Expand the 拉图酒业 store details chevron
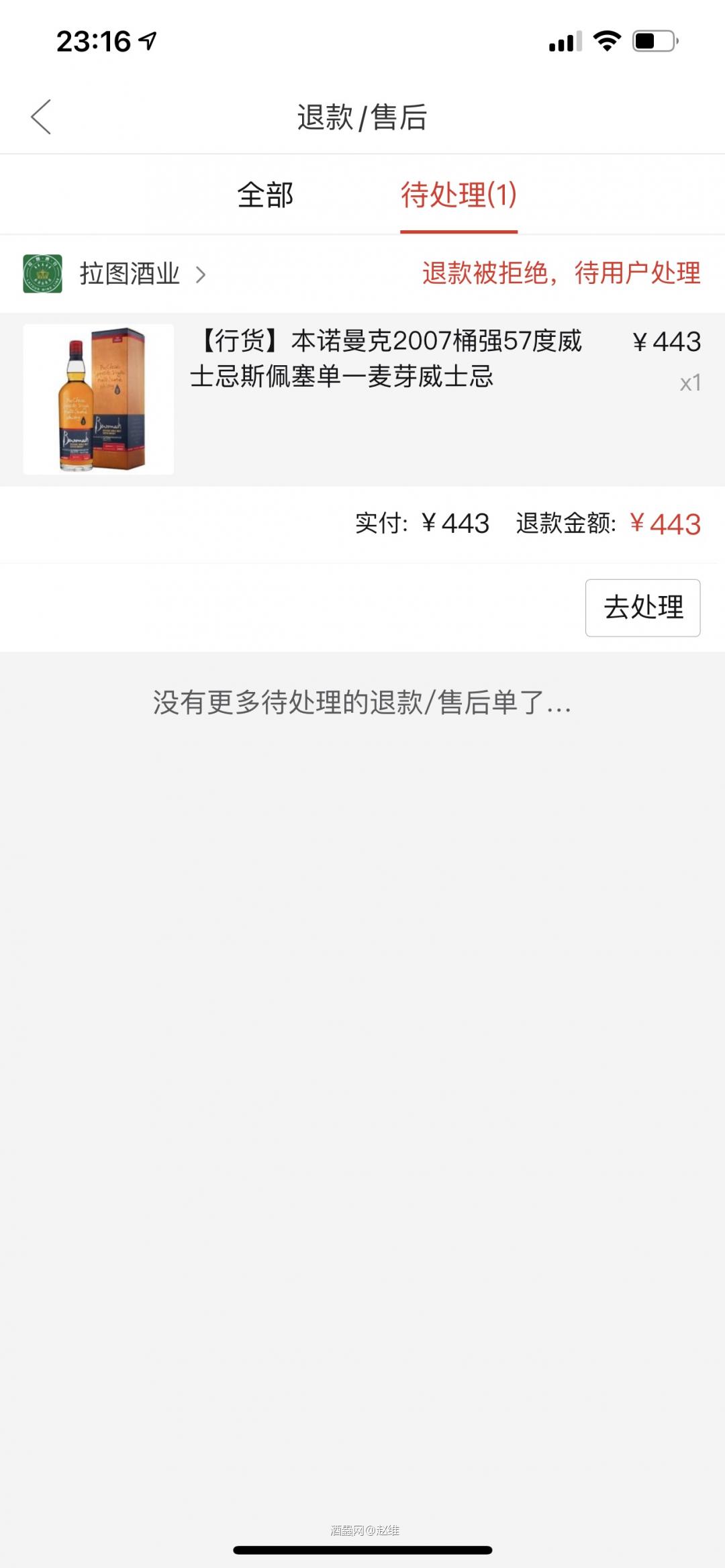Viewport: 725px width, 1568px height. tap(200, 275)
